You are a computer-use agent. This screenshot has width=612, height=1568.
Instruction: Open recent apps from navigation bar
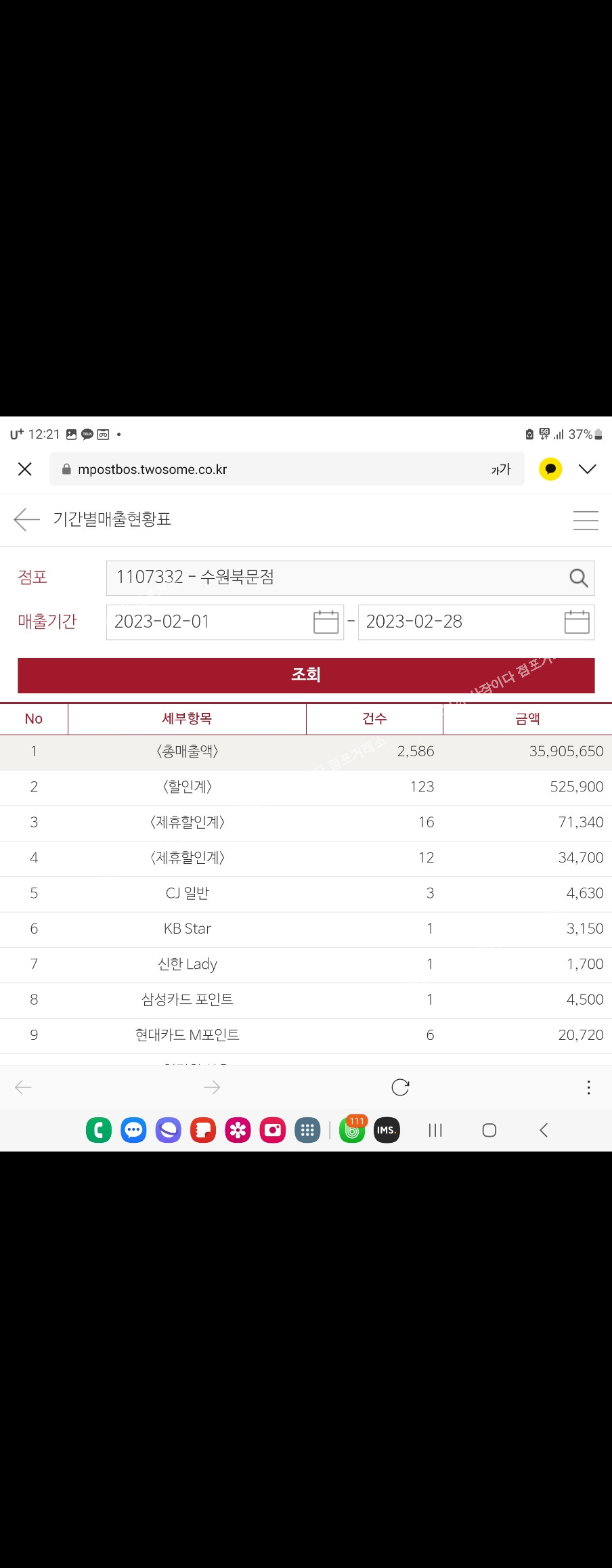point(435,1130)
